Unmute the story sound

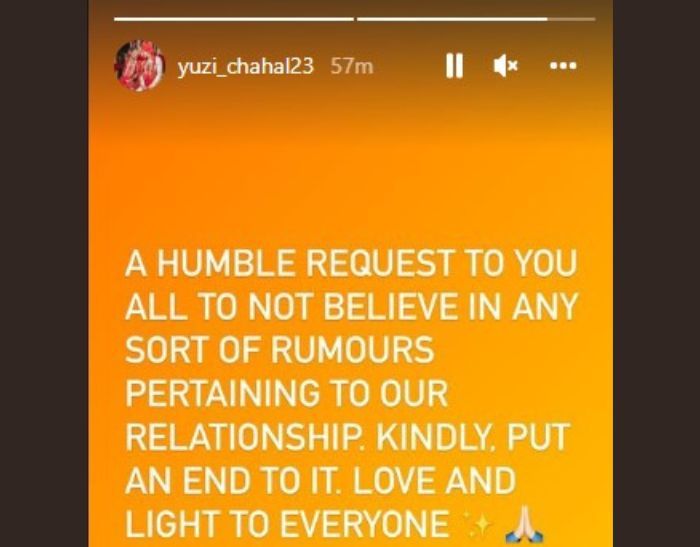505,67
